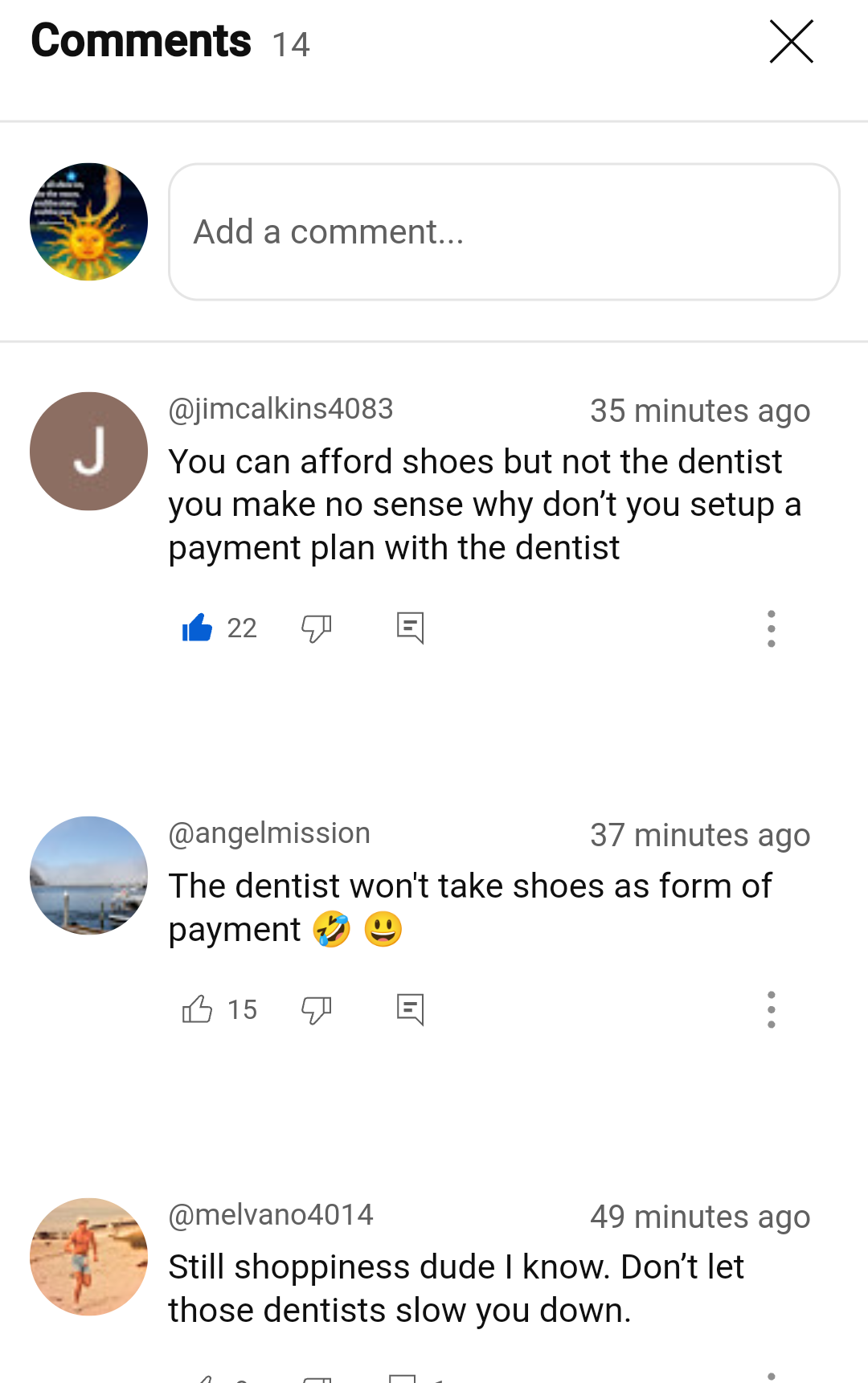
Task: Reply to @angelmission's comment
Action: coord(410,1009)
